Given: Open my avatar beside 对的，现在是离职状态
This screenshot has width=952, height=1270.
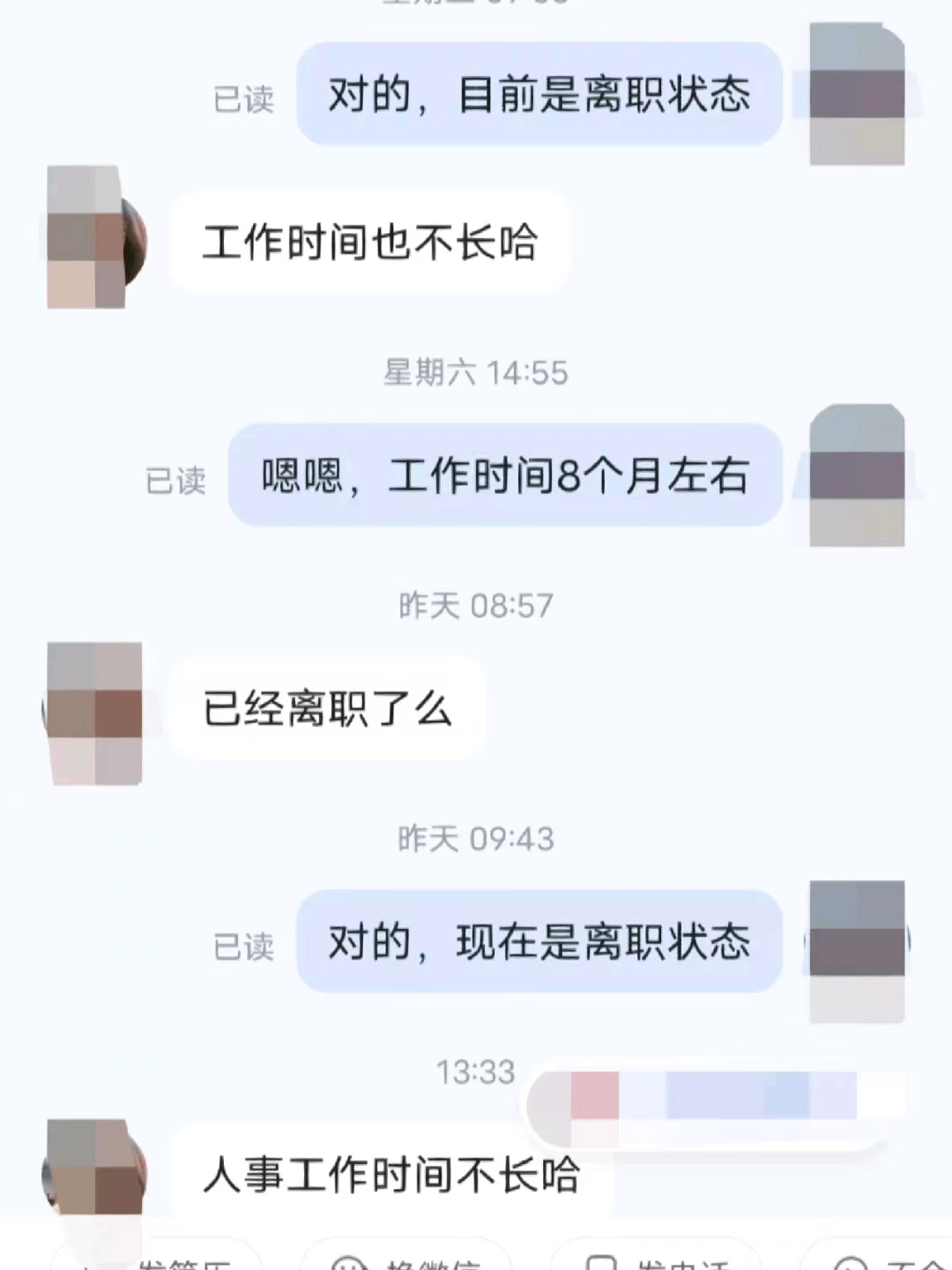Looking at the screenshot, I should [x=857, y=951].
